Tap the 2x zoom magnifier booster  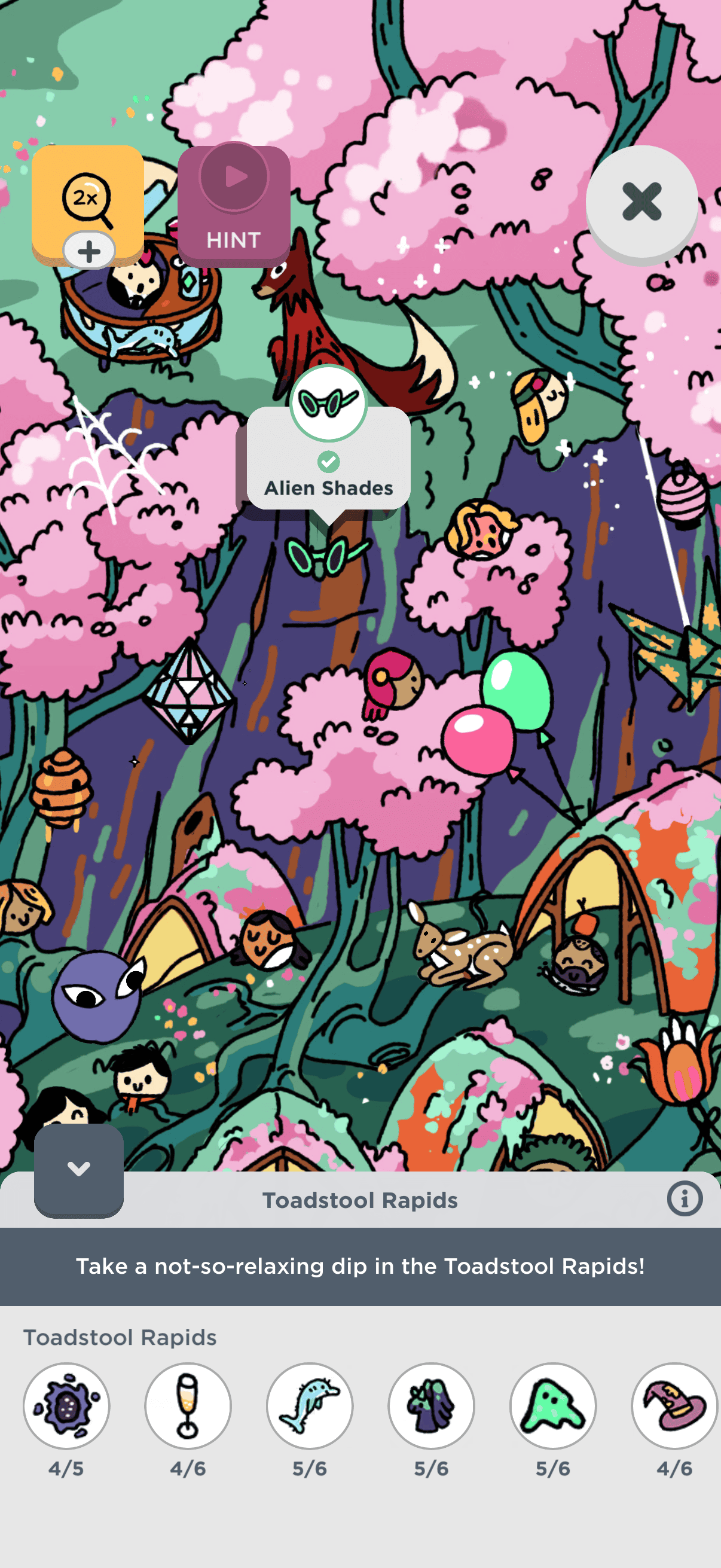pyautogui.click(x=88, y=202)
